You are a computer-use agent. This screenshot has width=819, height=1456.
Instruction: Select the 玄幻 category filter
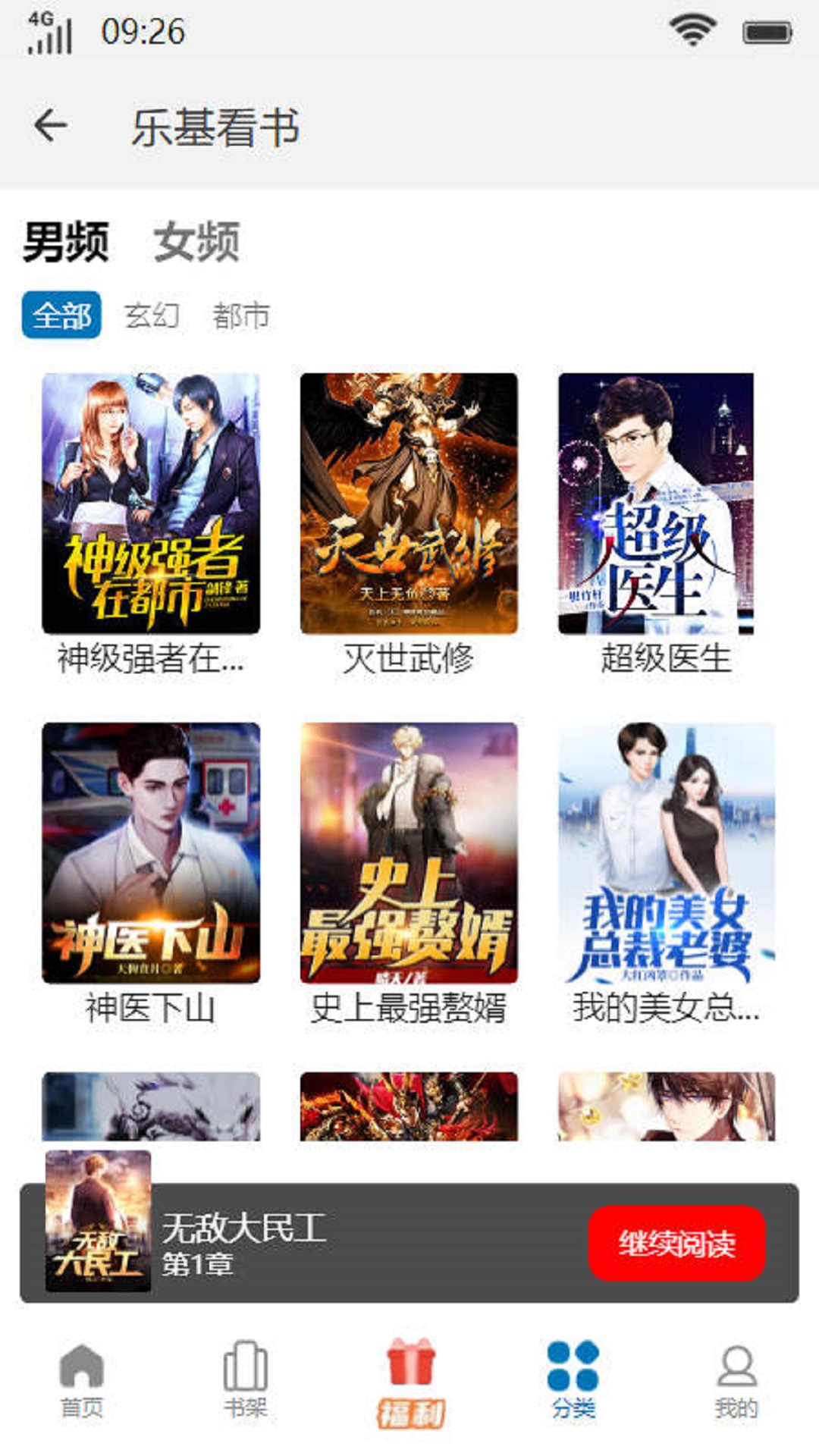tap(152, 318)
